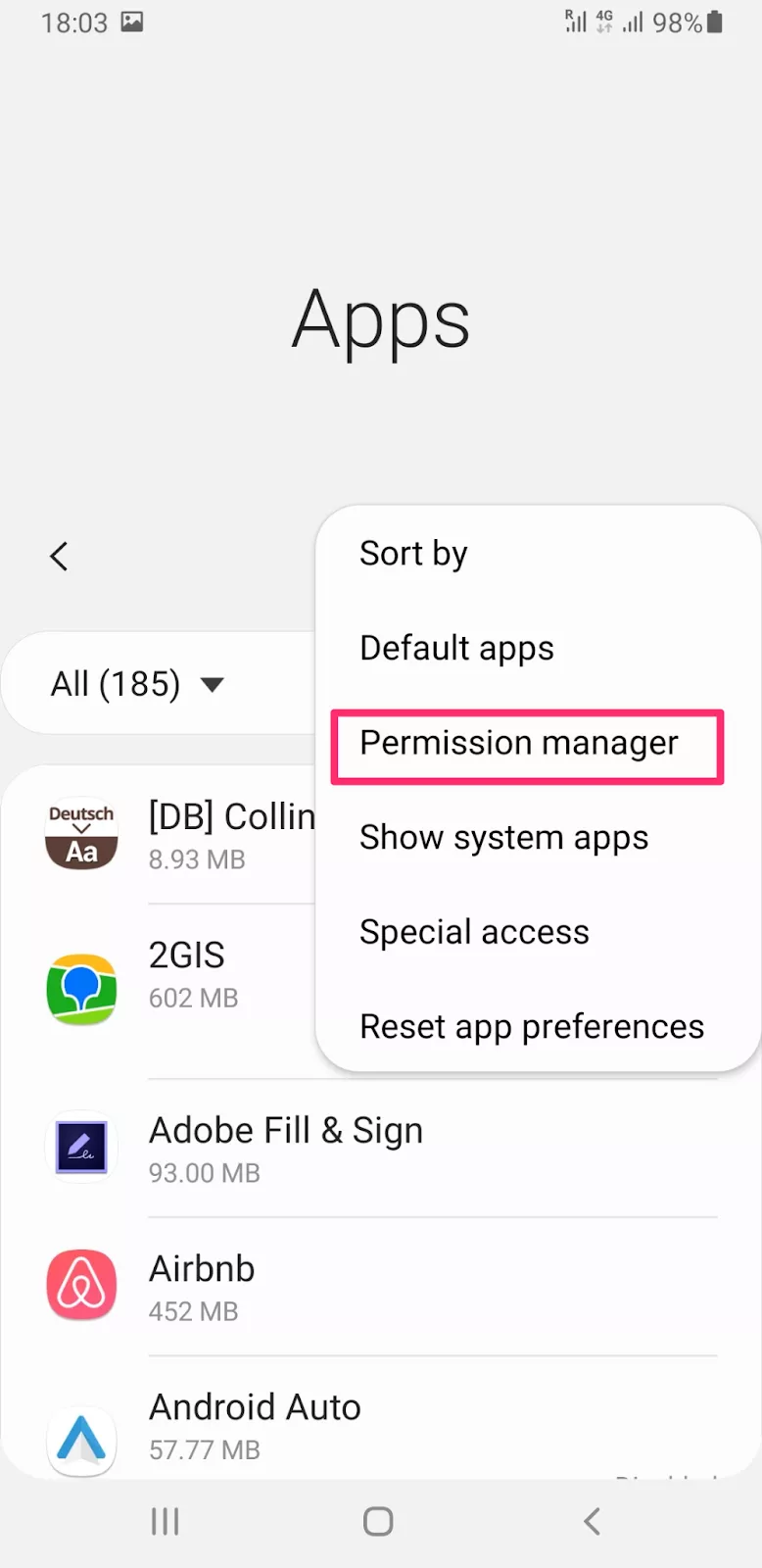The width and height of the screenshot is (762, 1568).
Task: Select Reset app preferences
Action: click(531, 1027)
